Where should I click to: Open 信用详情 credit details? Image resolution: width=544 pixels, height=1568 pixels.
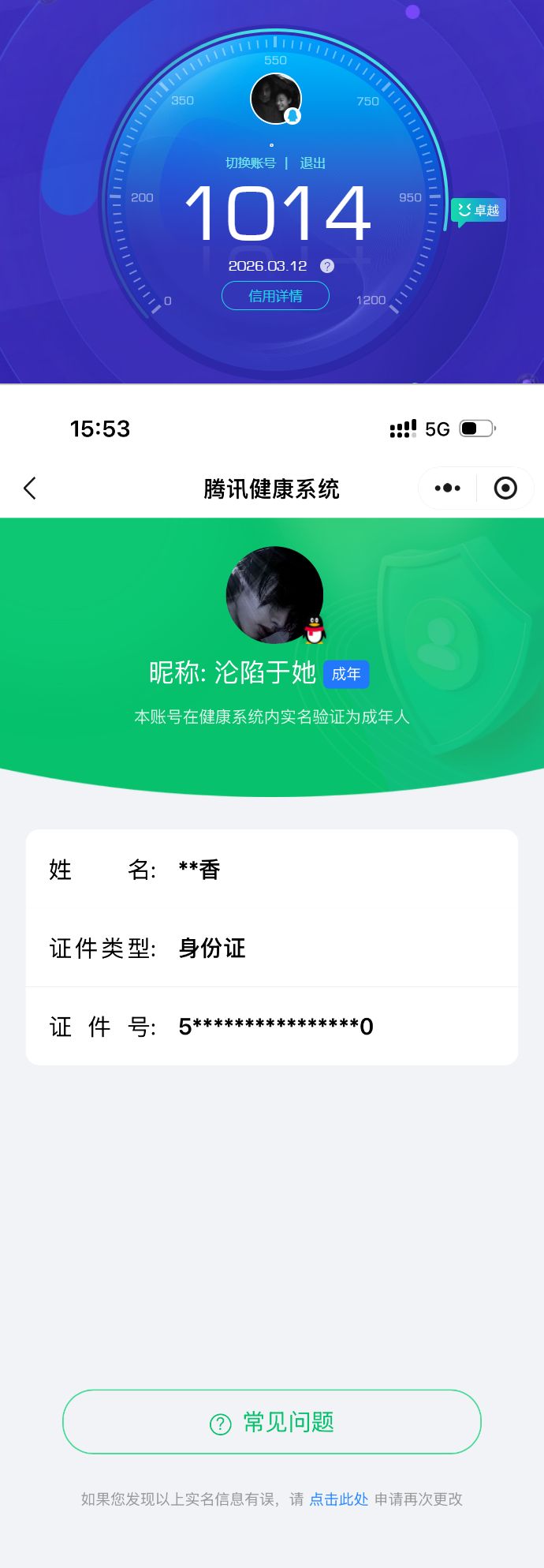coord(275,296)
